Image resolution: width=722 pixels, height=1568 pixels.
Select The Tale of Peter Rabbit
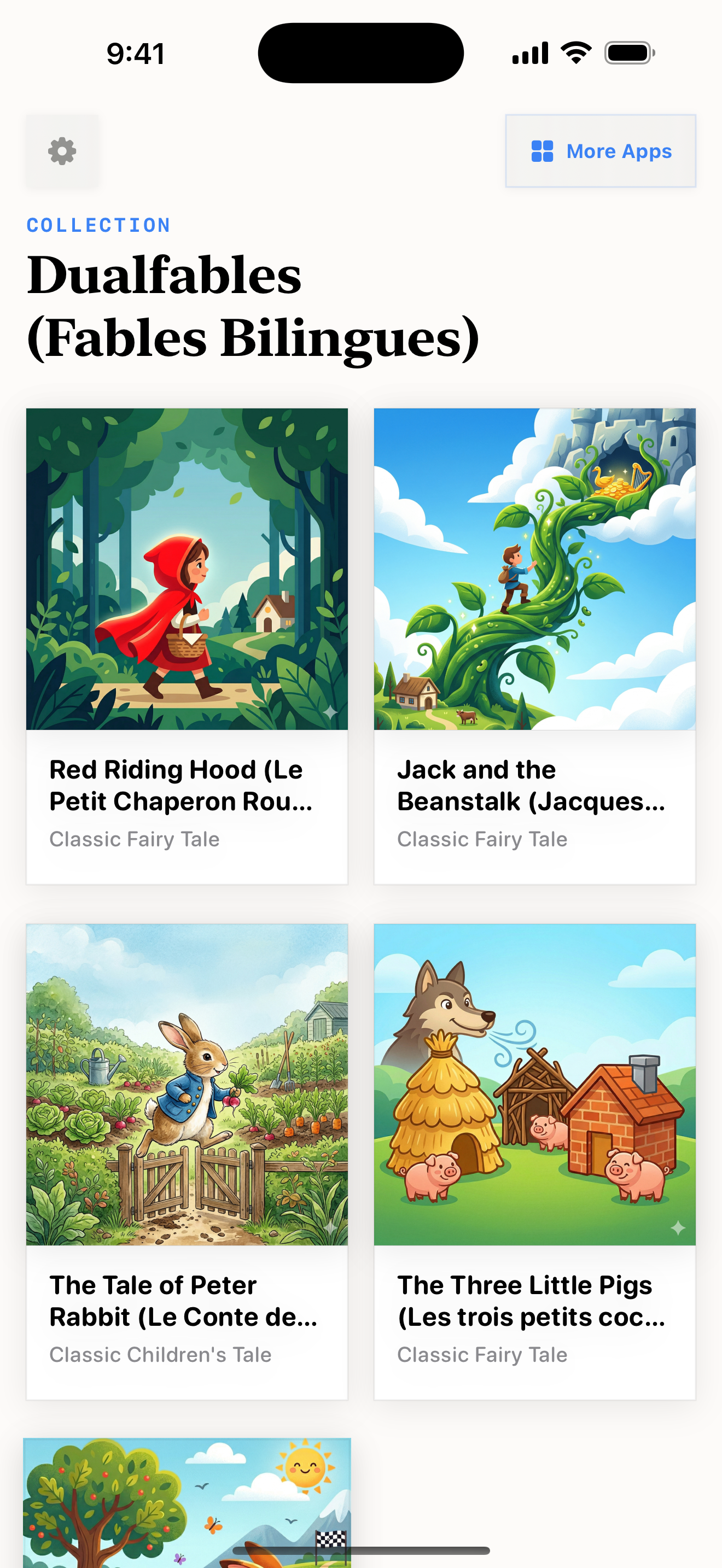click(187, 1161)
